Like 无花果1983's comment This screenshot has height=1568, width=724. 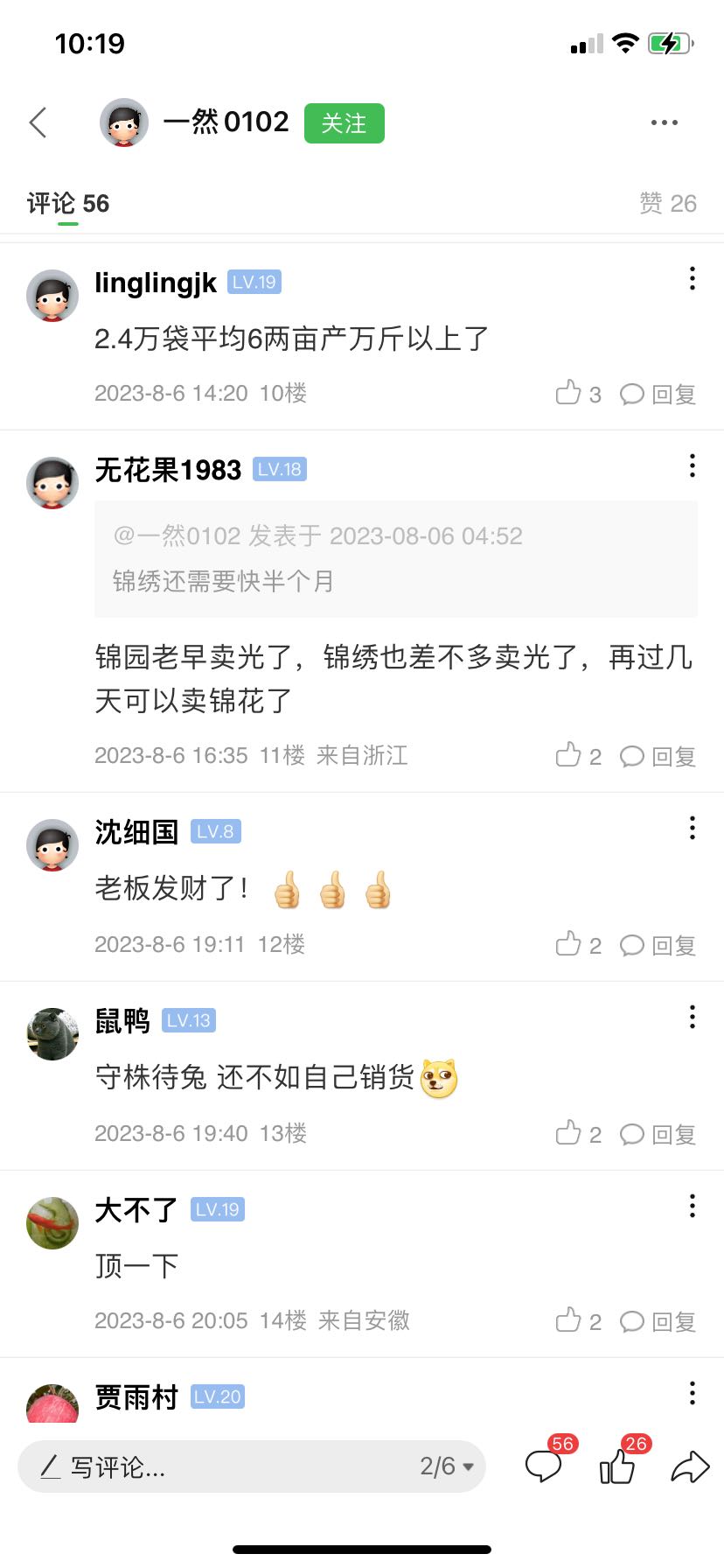pyautogui.click(x=578, y=756)
